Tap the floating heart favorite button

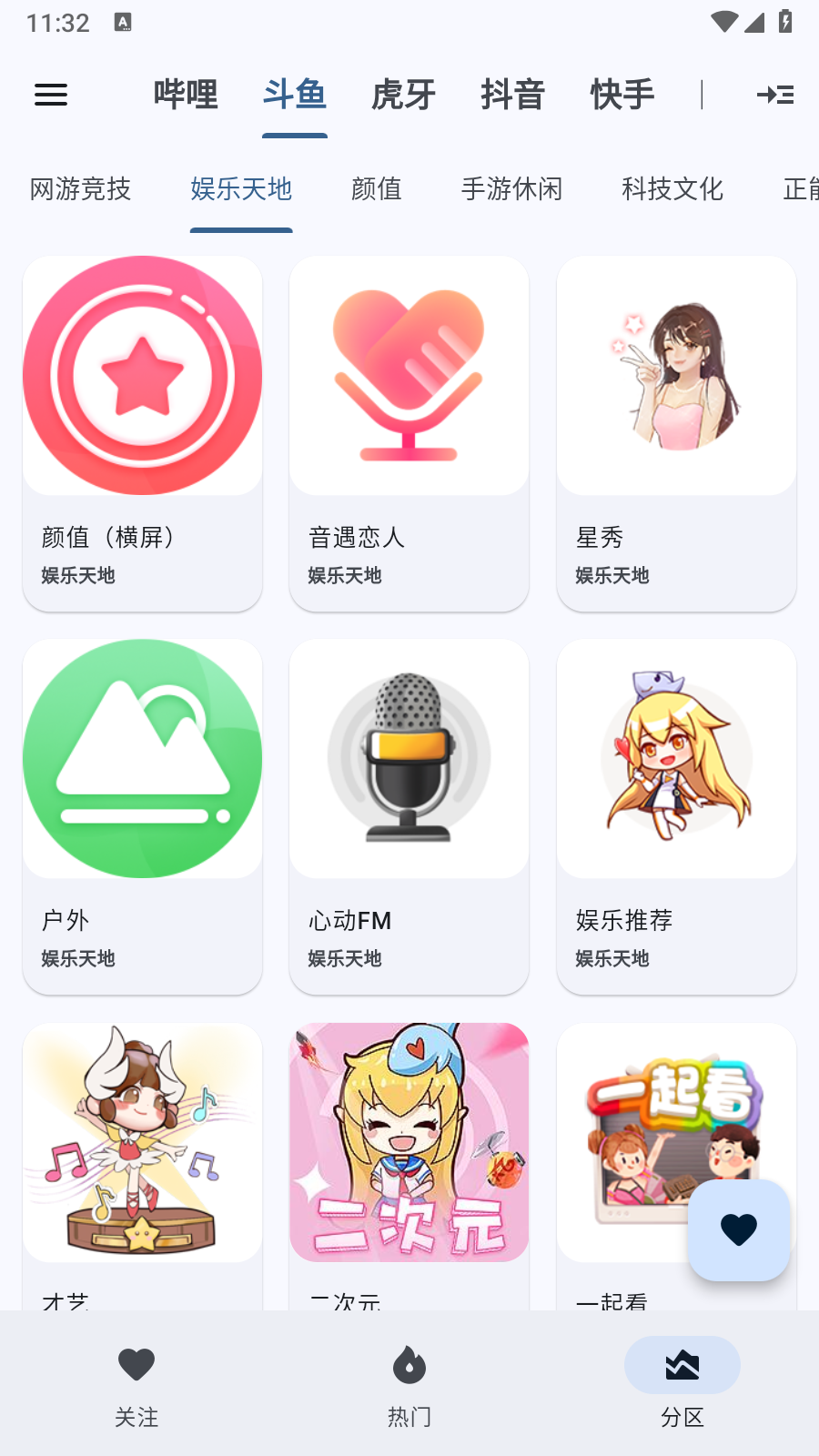pos(739,1228)
